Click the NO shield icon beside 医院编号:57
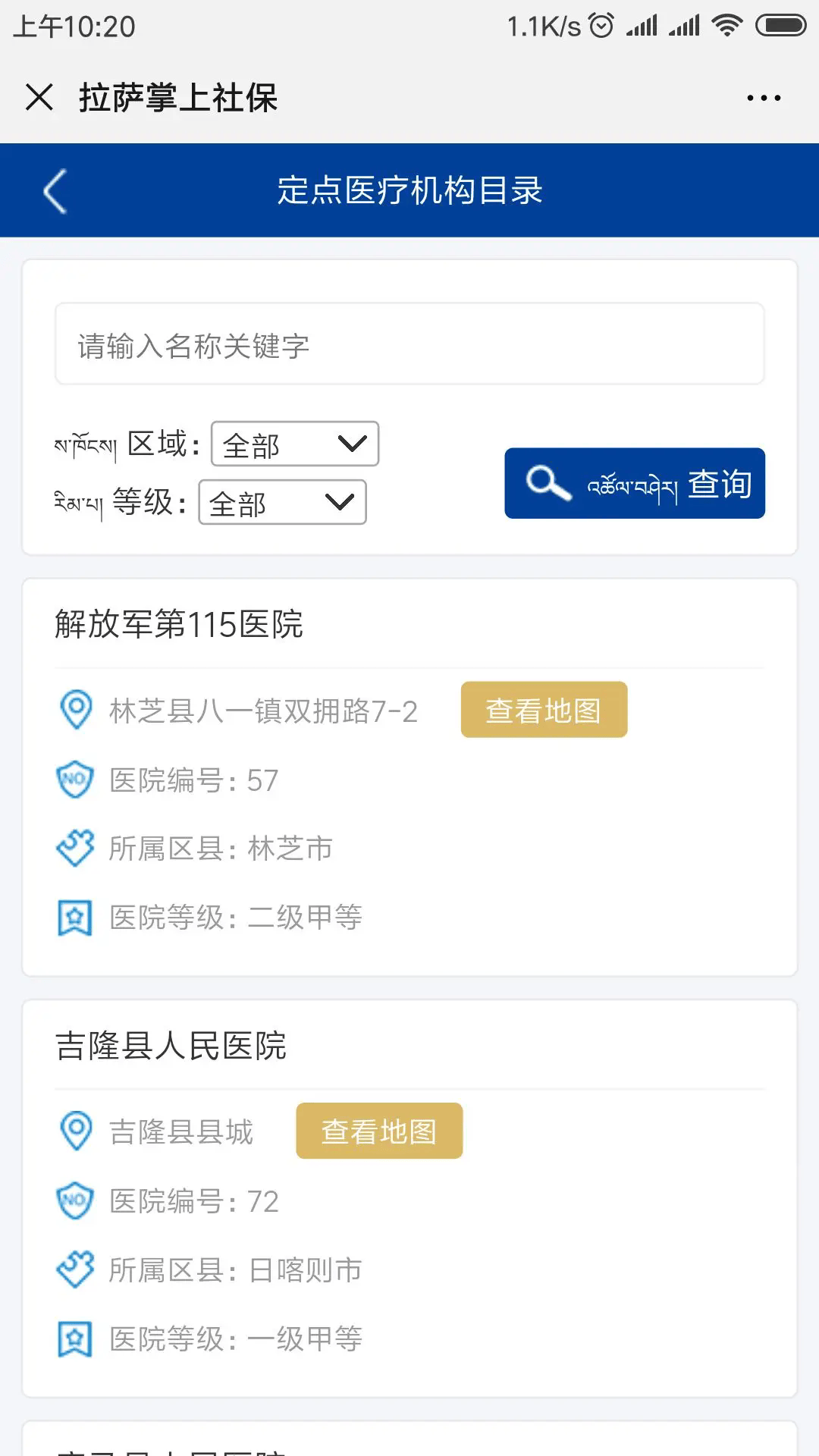This screenshot has width=819, height=1456. pyautogui.click(x=74, y=777)
